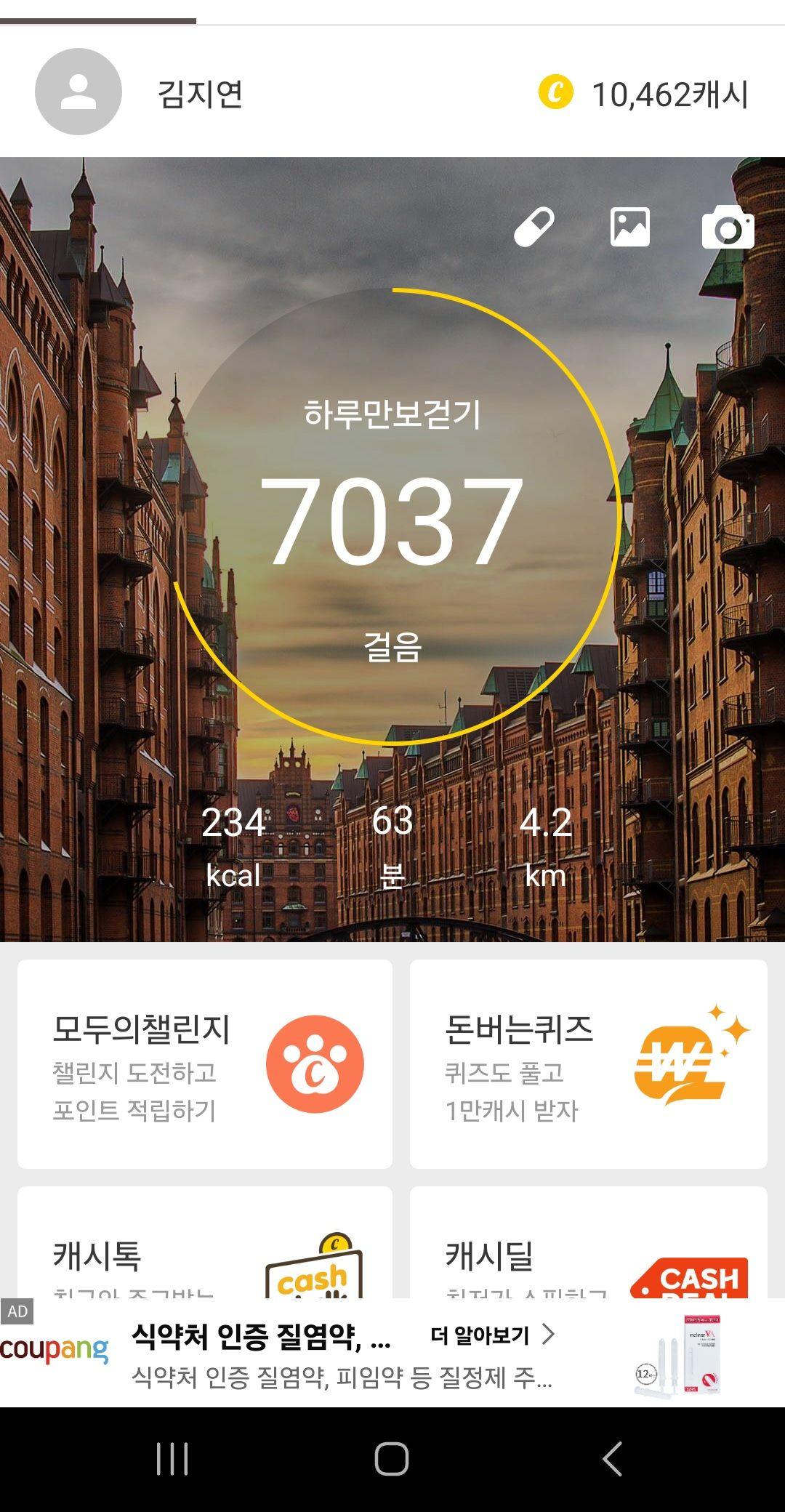Check the 10,462캐시 cash balance
Viewport: 785px width, 1512px height.
point(644,94)
